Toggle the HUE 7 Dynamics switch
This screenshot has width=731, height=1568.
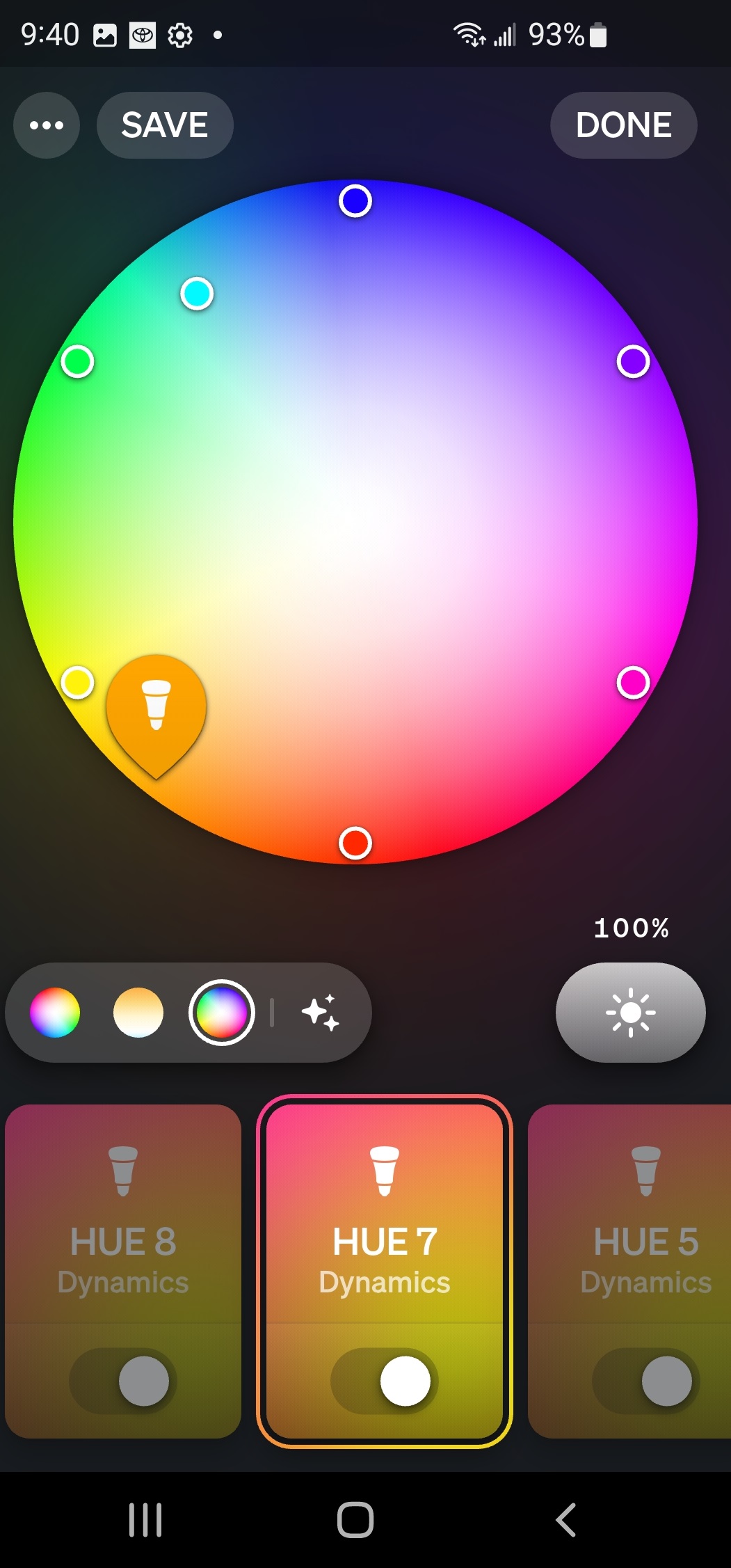click(x=385, y=1381)
